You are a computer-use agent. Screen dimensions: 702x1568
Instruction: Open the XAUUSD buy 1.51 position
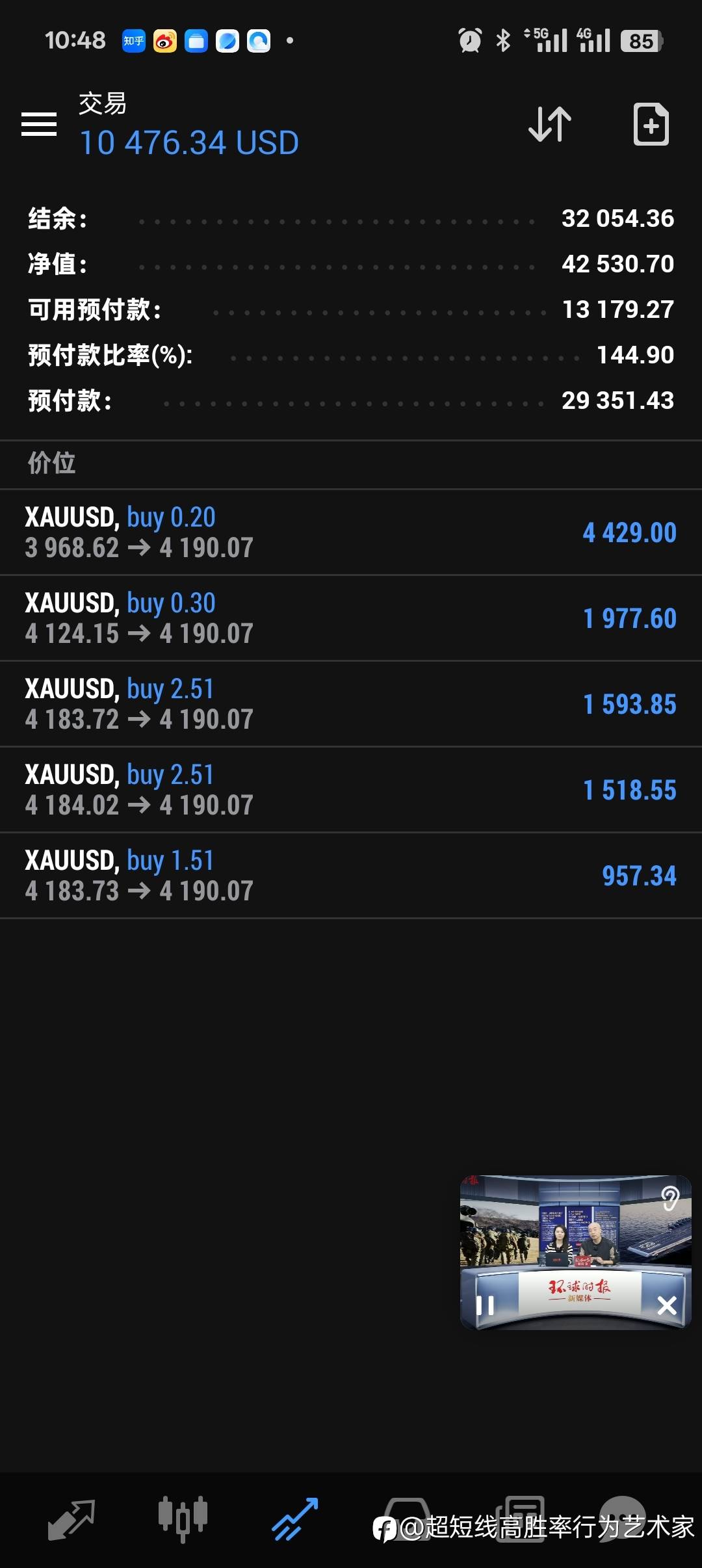(351, 876)
